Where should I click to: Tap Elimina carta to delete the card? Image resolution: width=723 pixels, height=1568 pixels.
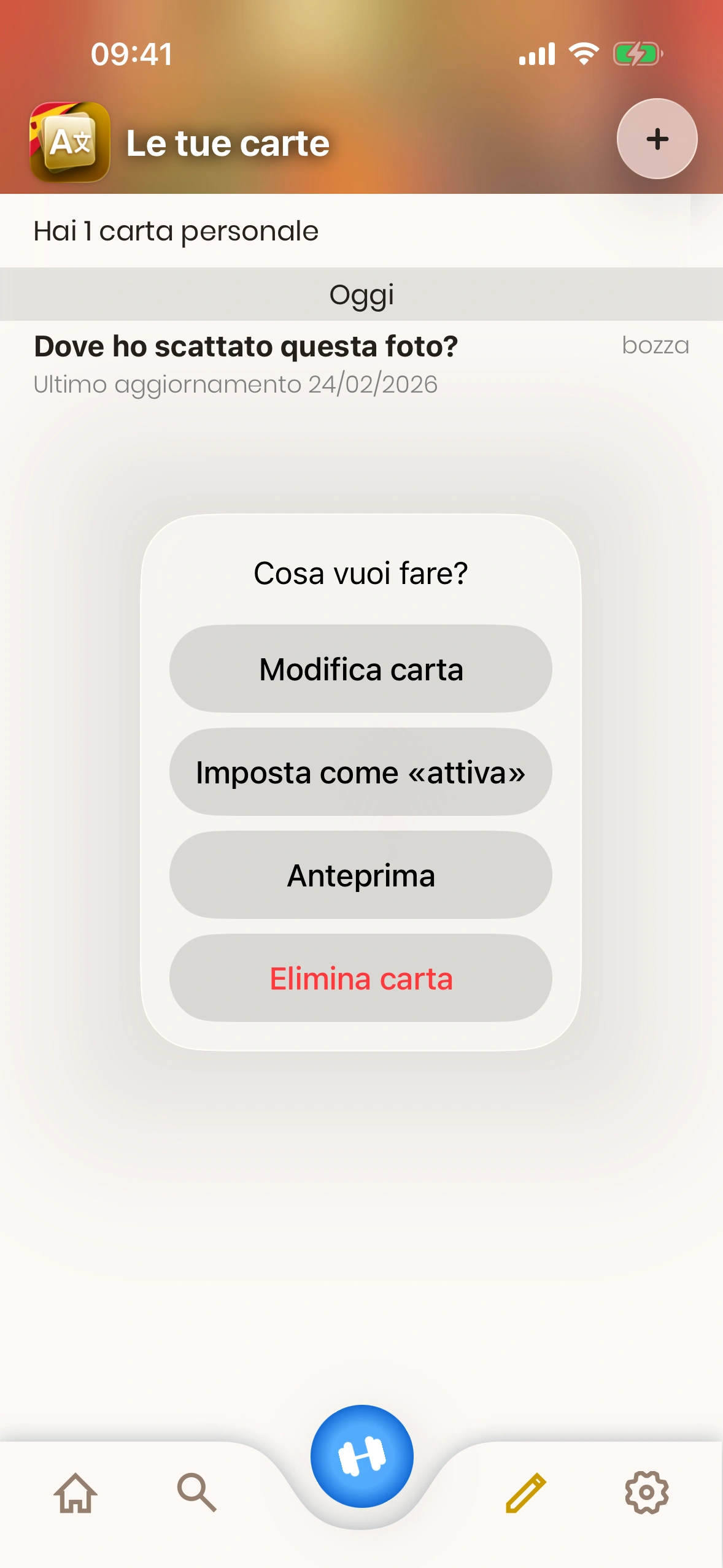(361, 978)
